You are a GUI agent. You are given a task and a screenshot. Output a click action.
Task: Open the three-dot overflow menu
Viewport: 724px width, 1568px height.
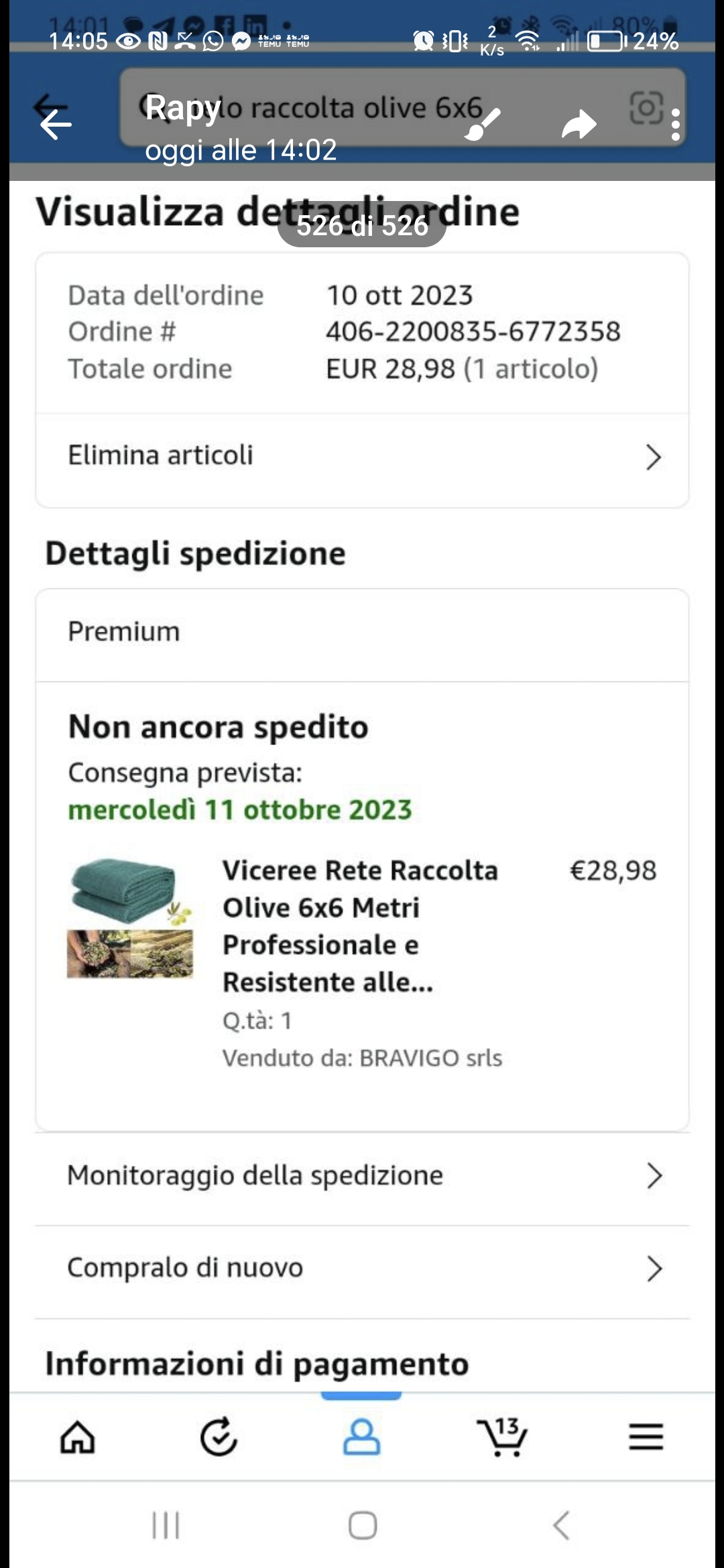[x=675, y=125]
